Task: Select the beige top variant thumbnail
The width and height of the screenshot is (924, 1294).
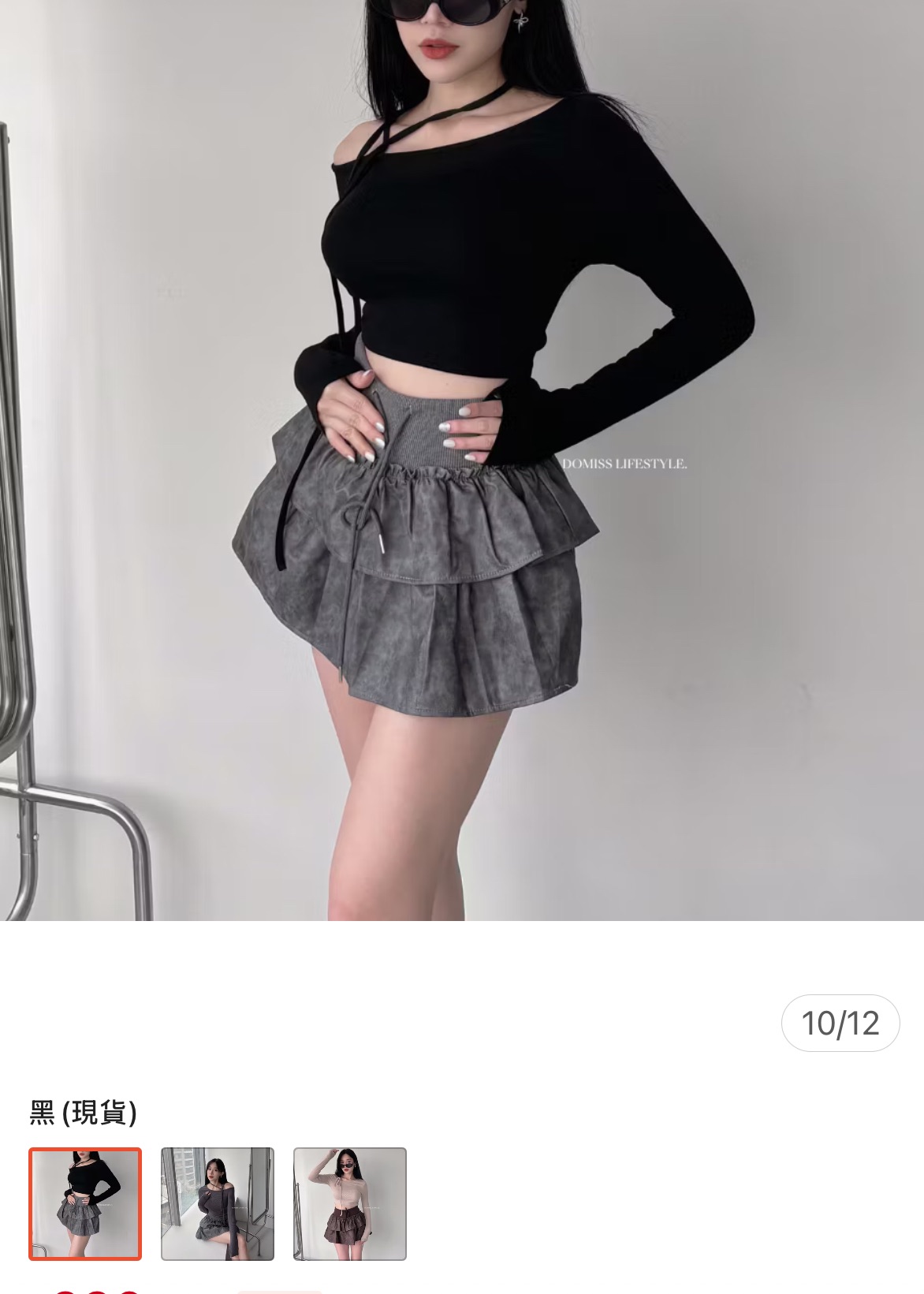Action: (350, 1203)
